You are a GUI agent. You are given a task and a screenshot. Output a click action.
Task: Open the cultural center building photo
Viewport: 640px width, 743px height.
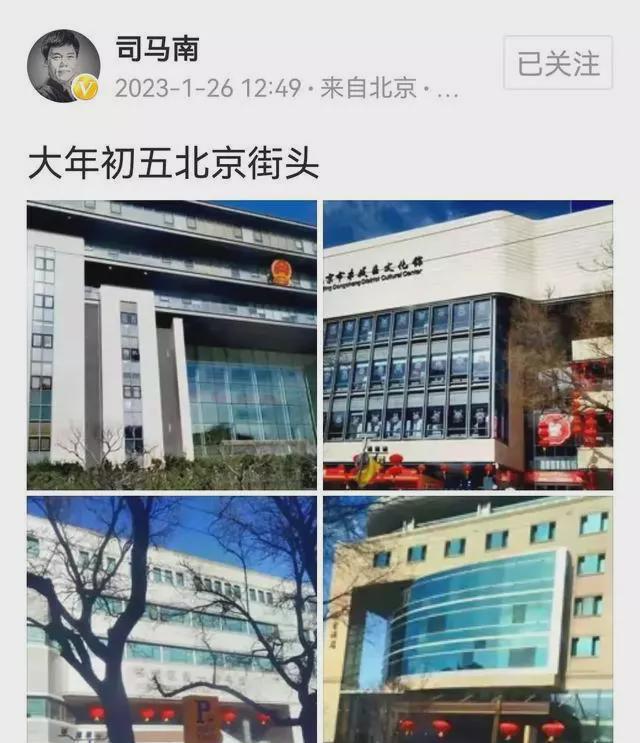(467, 345)
